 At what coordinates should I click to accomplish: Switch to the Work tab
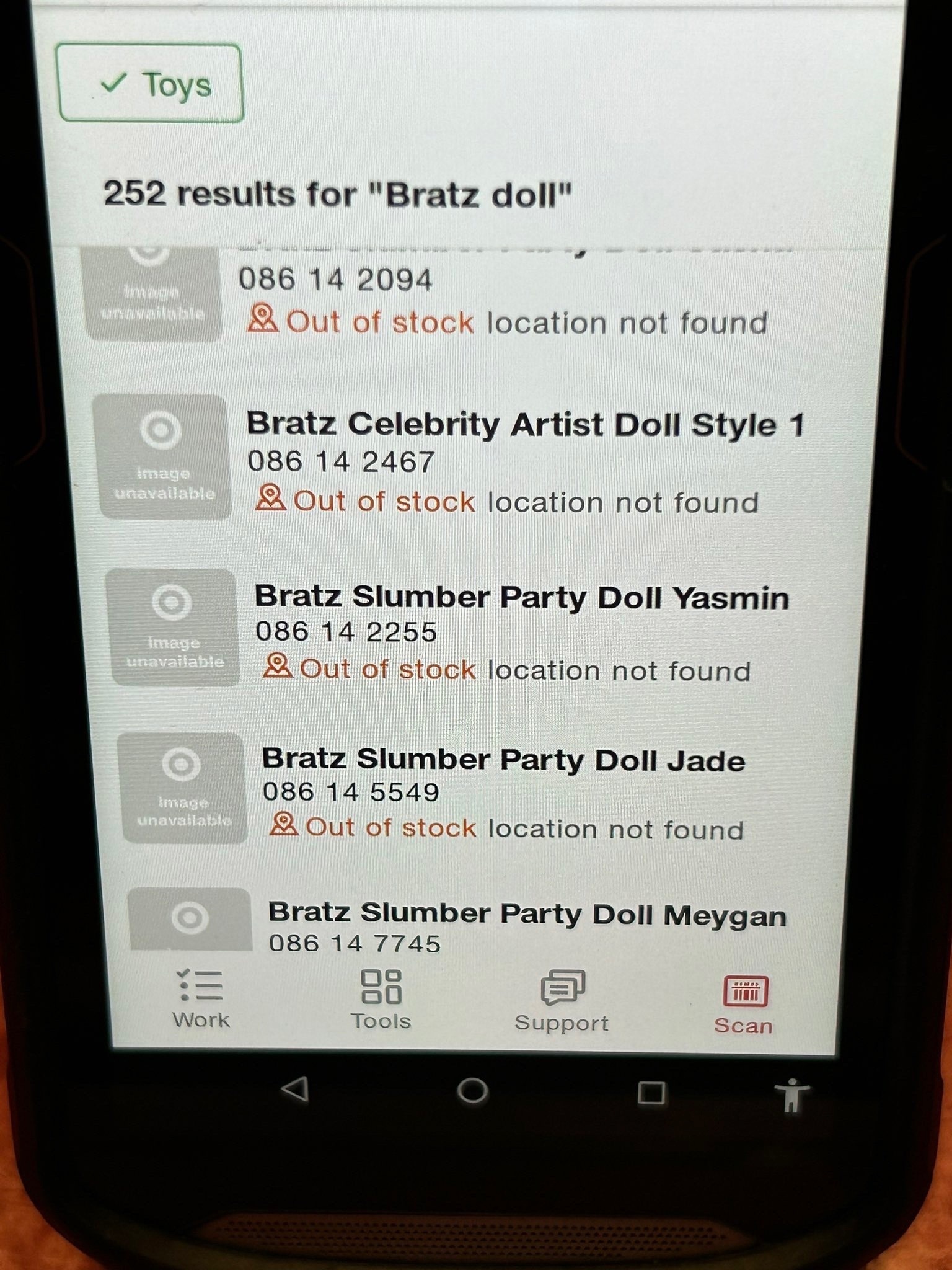pyautogui.click(x=201, y=1000)
